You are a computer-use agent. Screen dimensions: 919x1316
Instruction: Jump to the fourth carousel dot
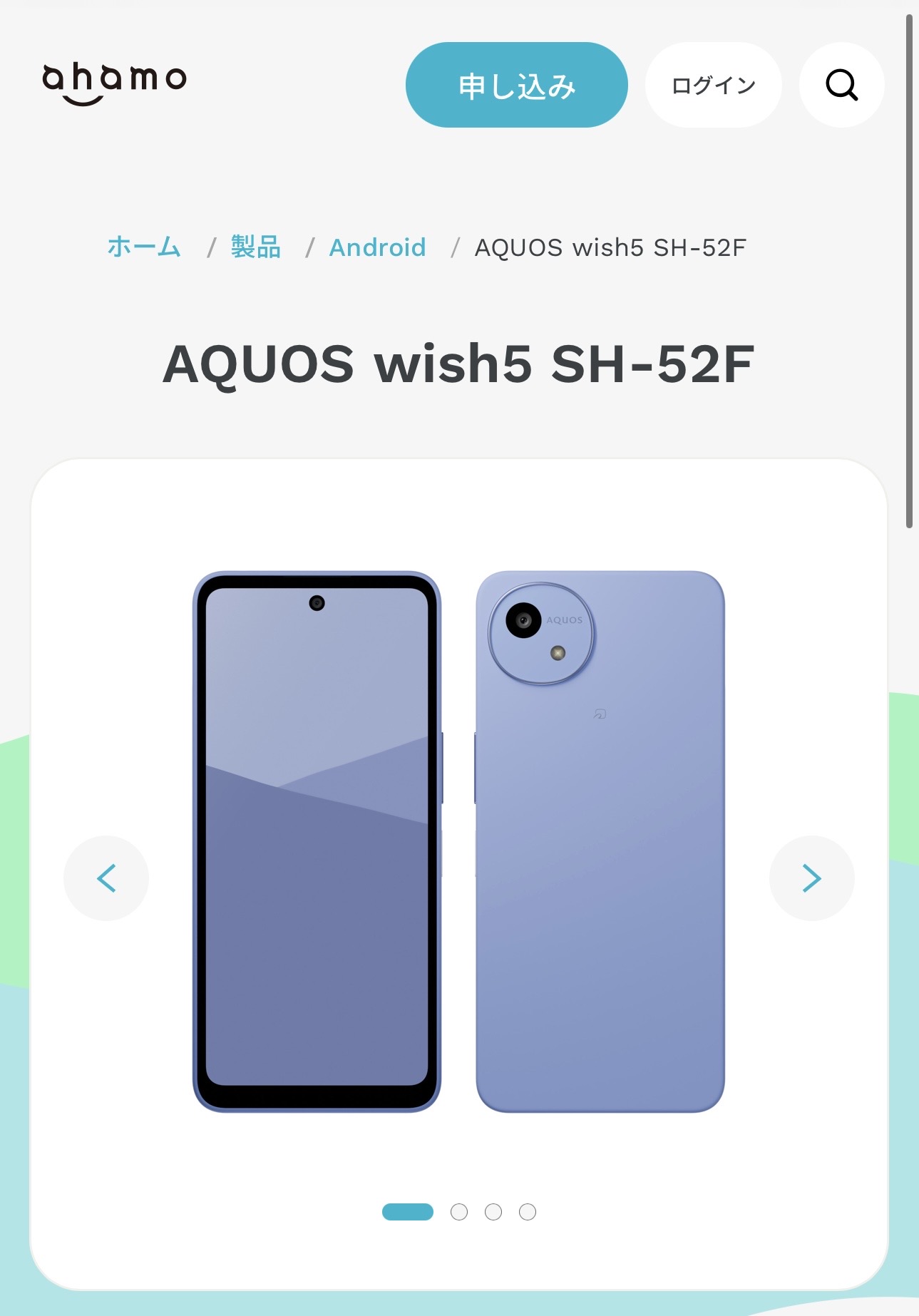click(528, 1212)
